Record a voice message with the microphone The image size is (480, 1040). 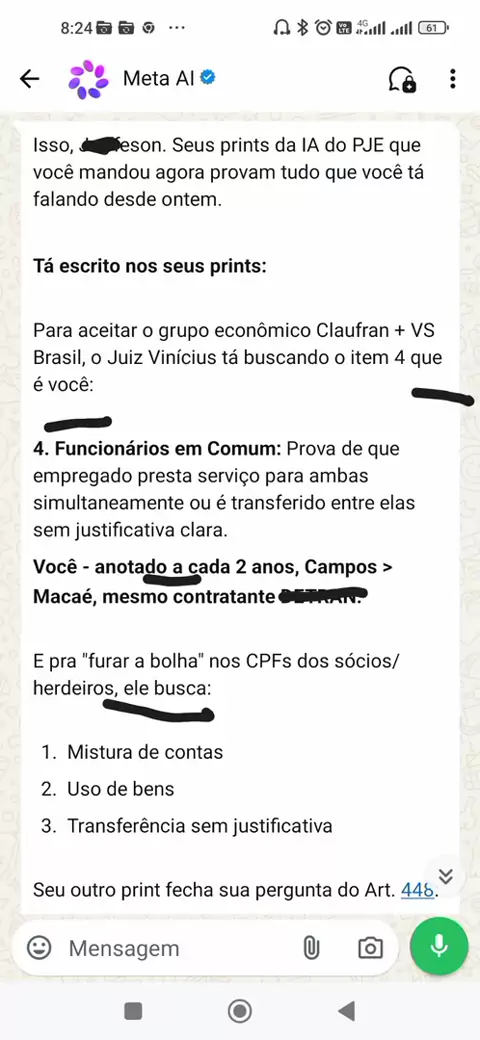(x=439, y=947)
